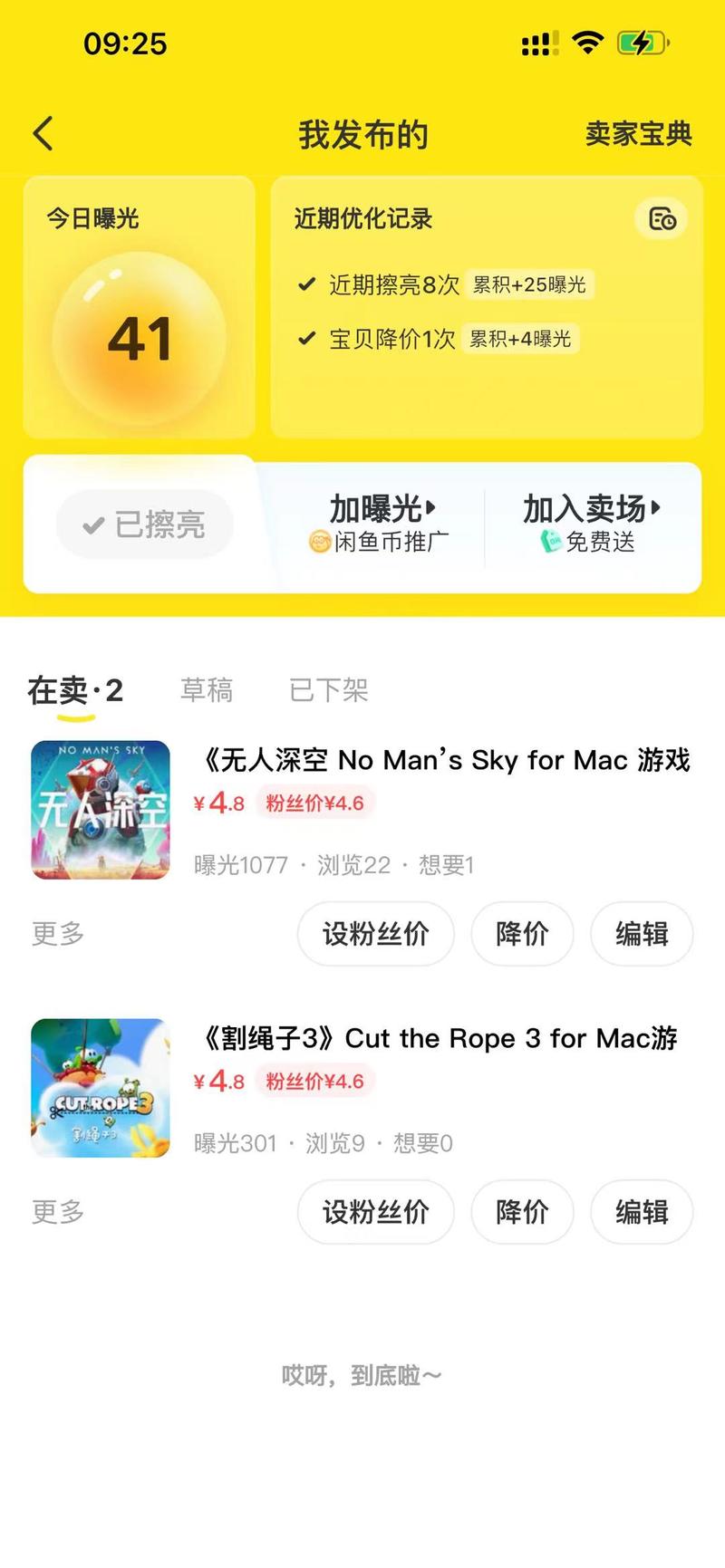The width and height of the screenshot is (725, 1568).
Task: Expand 加入卖场 using its arrow
Action: click(655, 509)
